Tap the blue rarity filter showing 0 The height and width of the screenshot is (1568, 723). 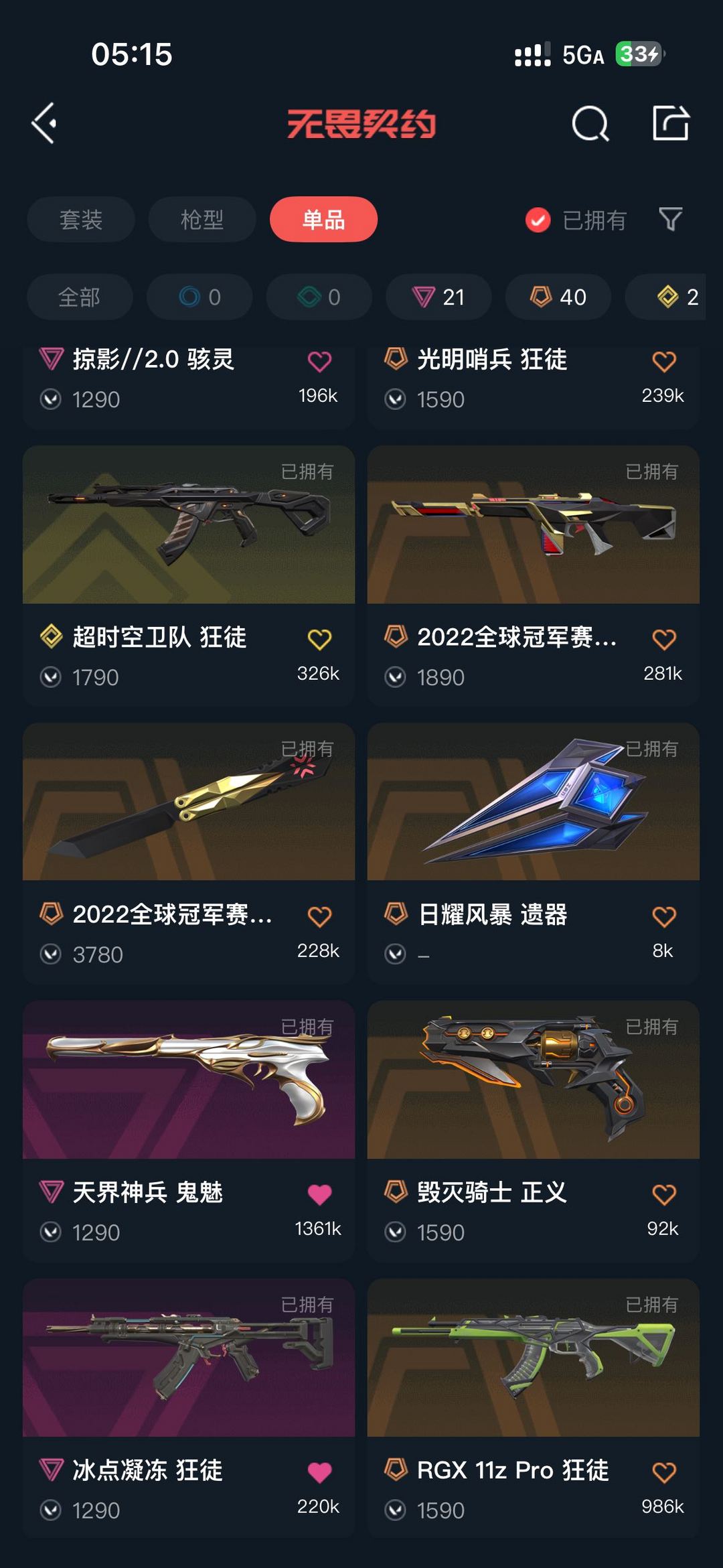tap(199, 297)
